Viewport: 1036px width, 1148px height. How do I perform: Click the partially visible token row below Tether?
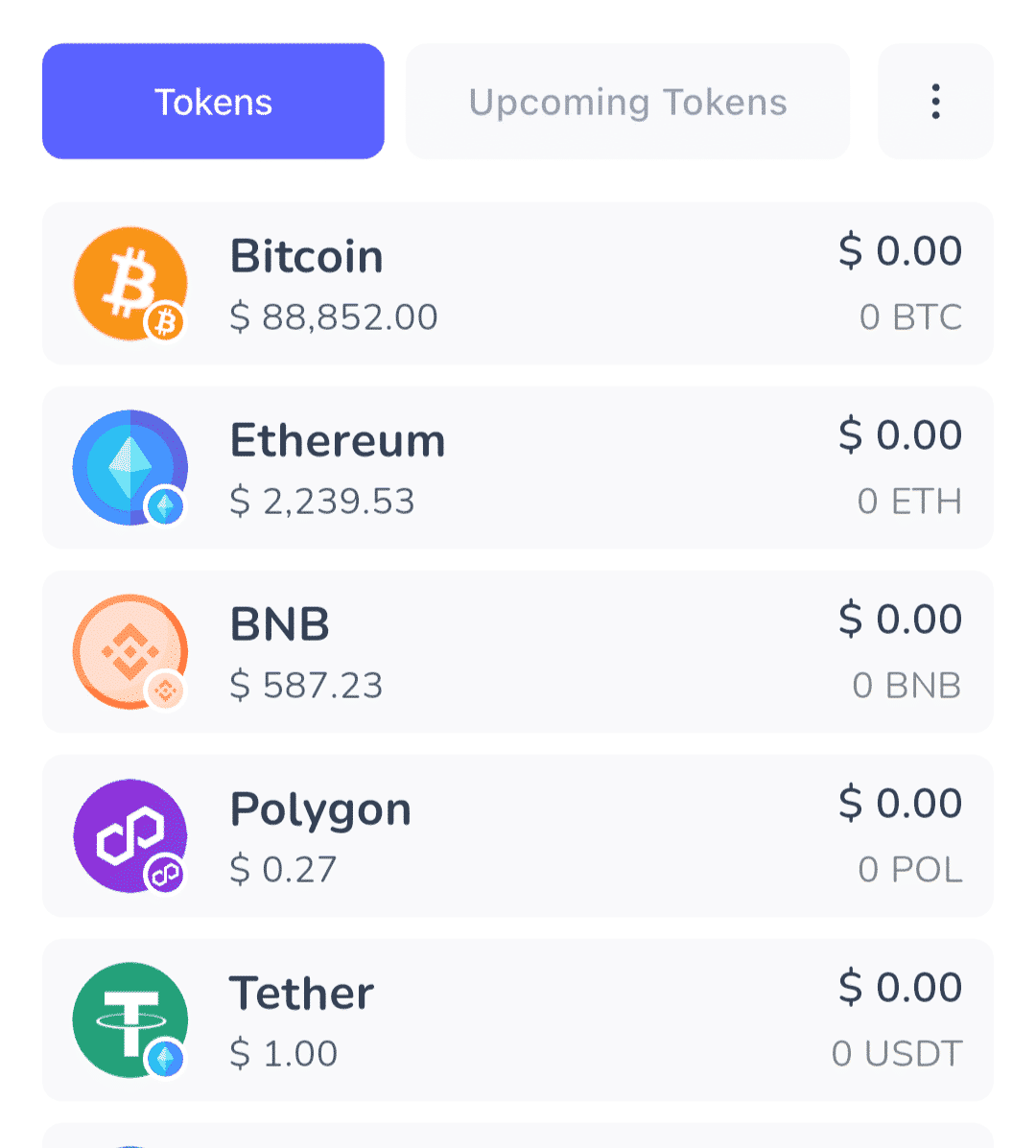point(518,1136)
